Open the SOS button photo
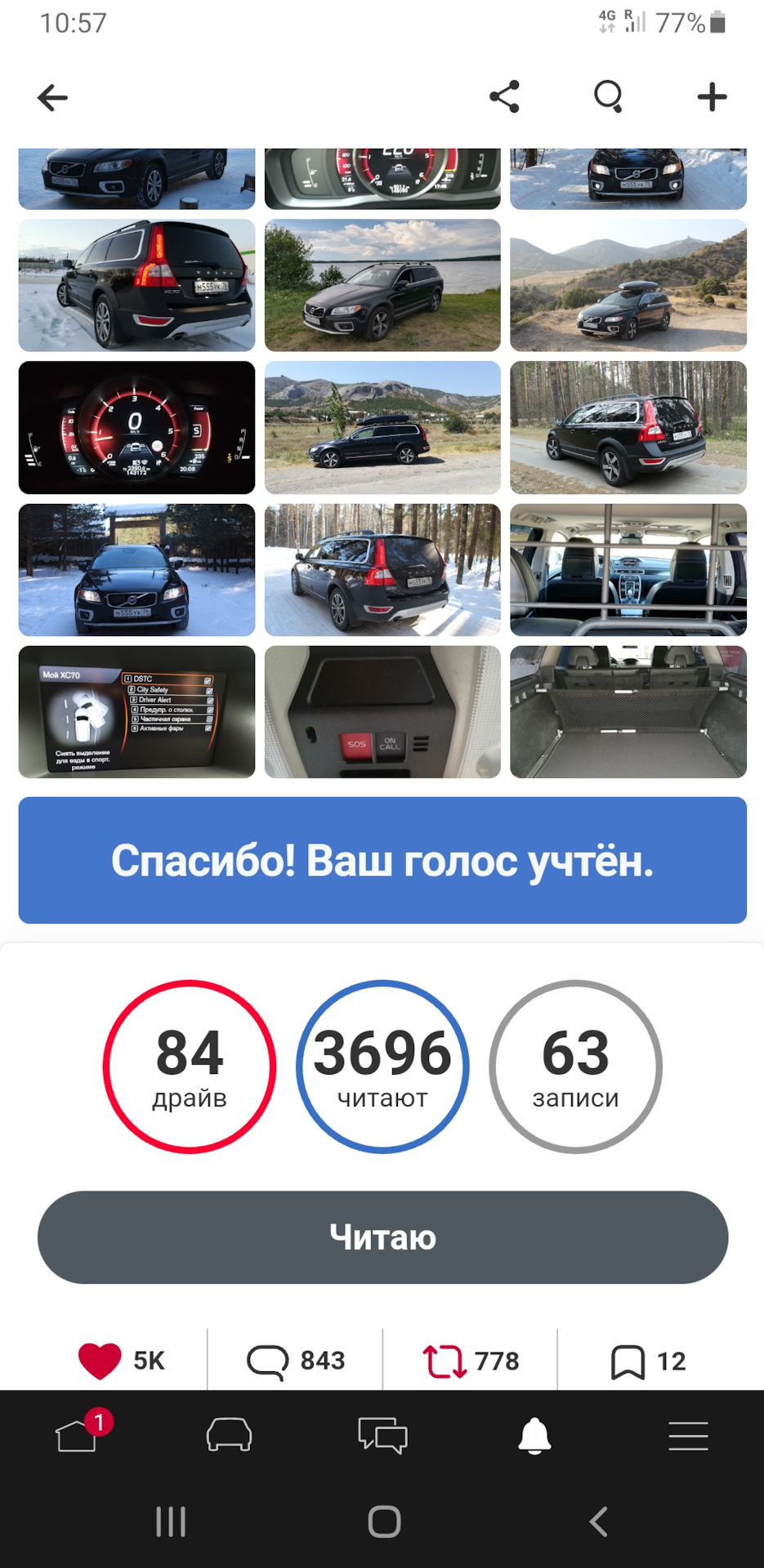 pos(382,711)
